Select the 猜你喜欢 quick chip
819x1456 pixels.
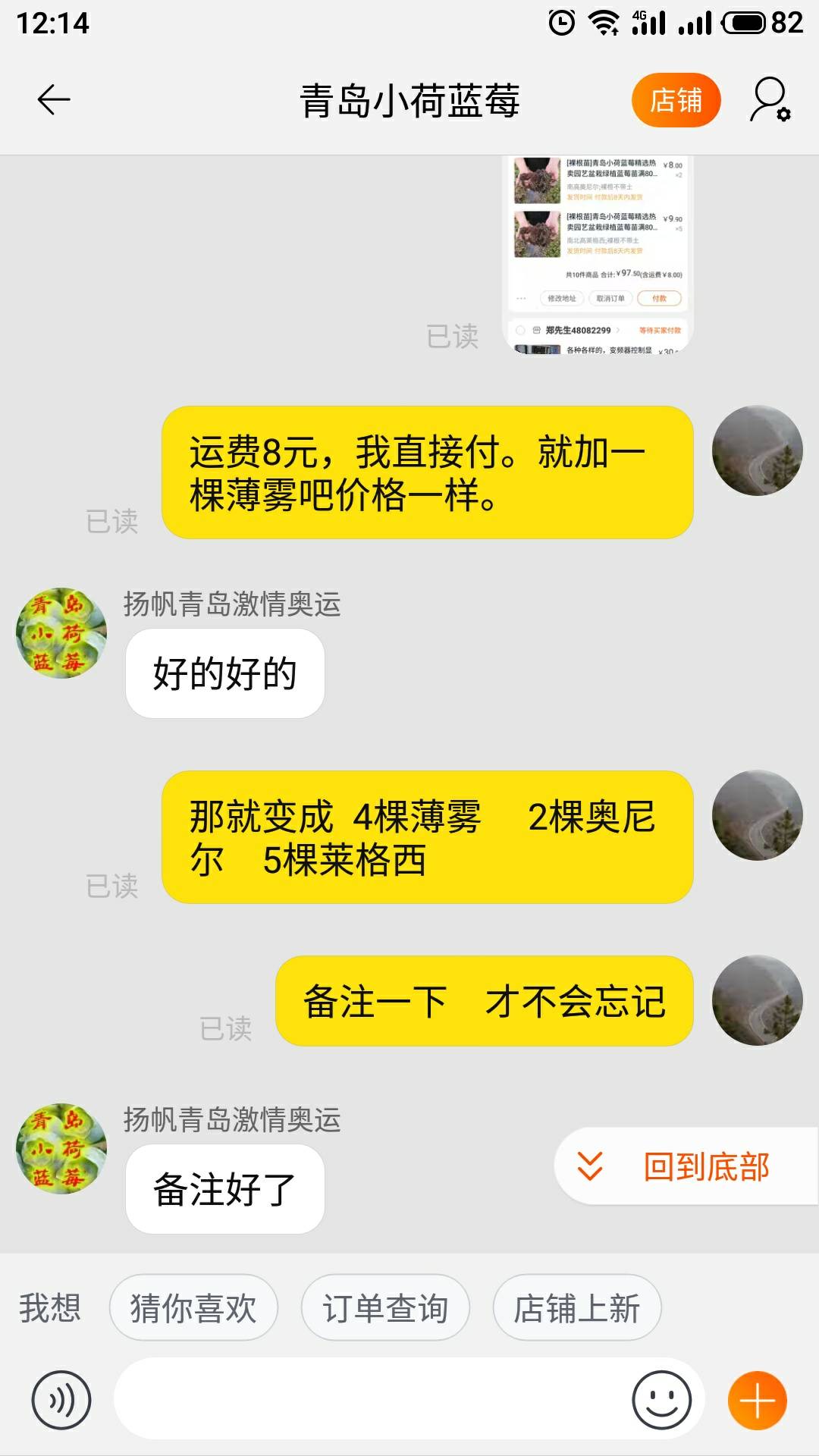click(x=193, y=1308)
